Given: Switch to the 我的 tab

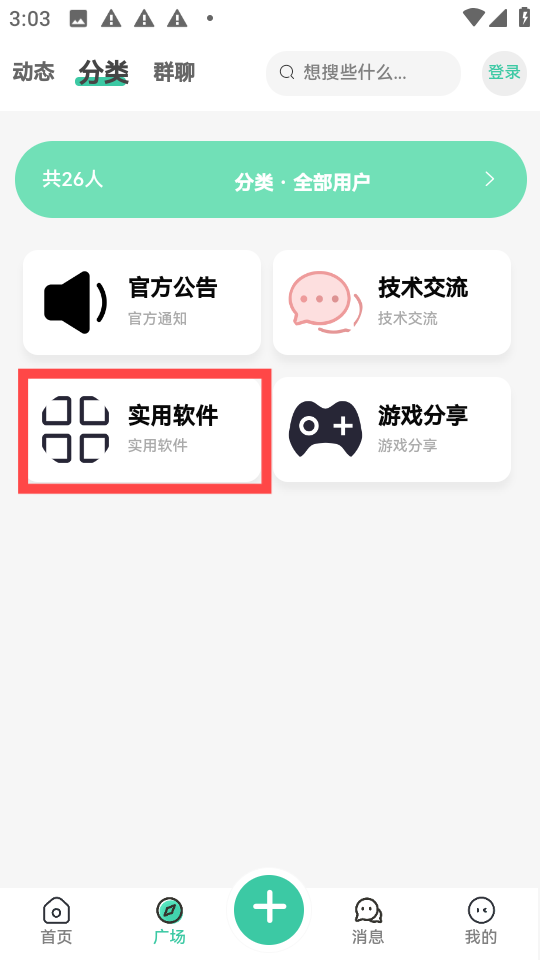Looking at the screenshot, I should tap(481, 921).
